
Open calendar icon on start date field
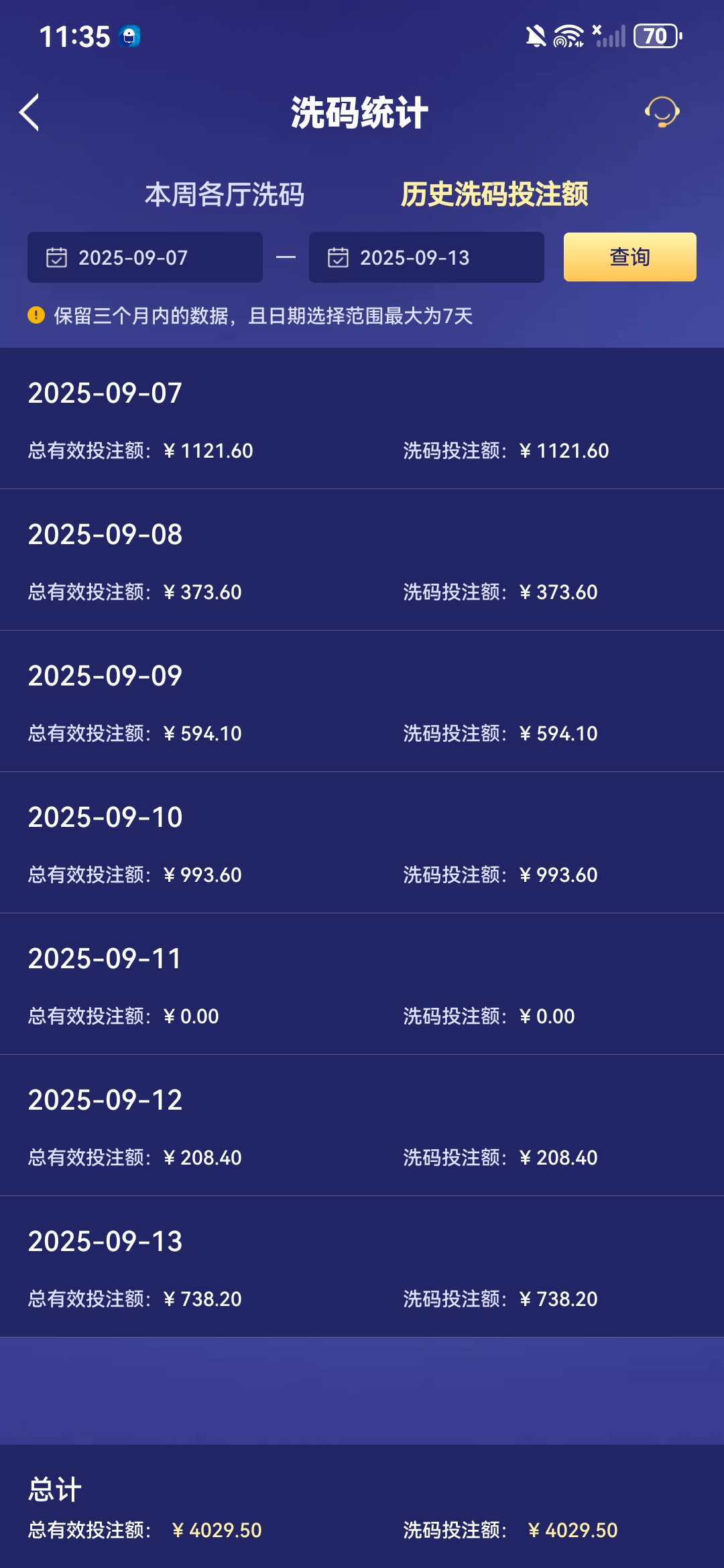(56, 257)
